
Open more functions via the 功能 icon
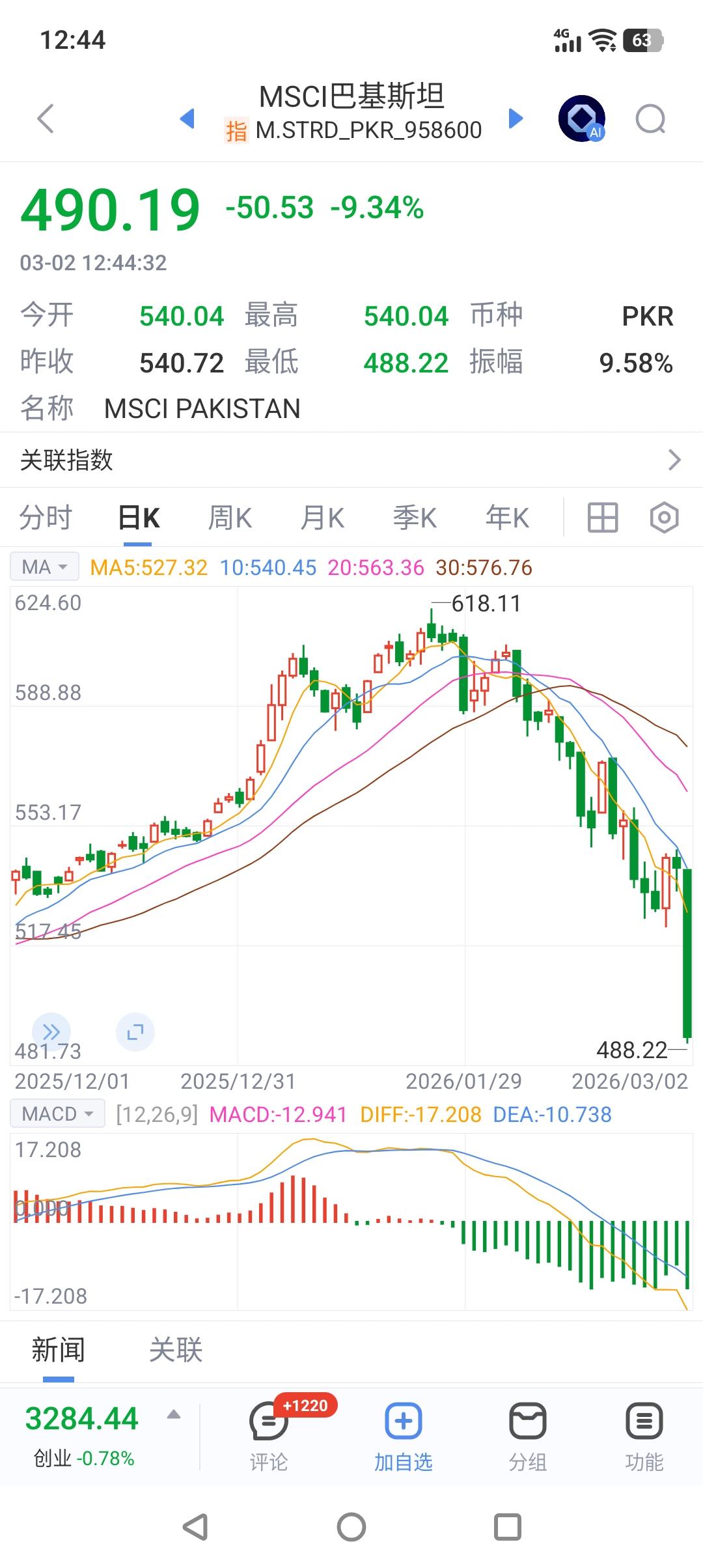[642, 1421]
